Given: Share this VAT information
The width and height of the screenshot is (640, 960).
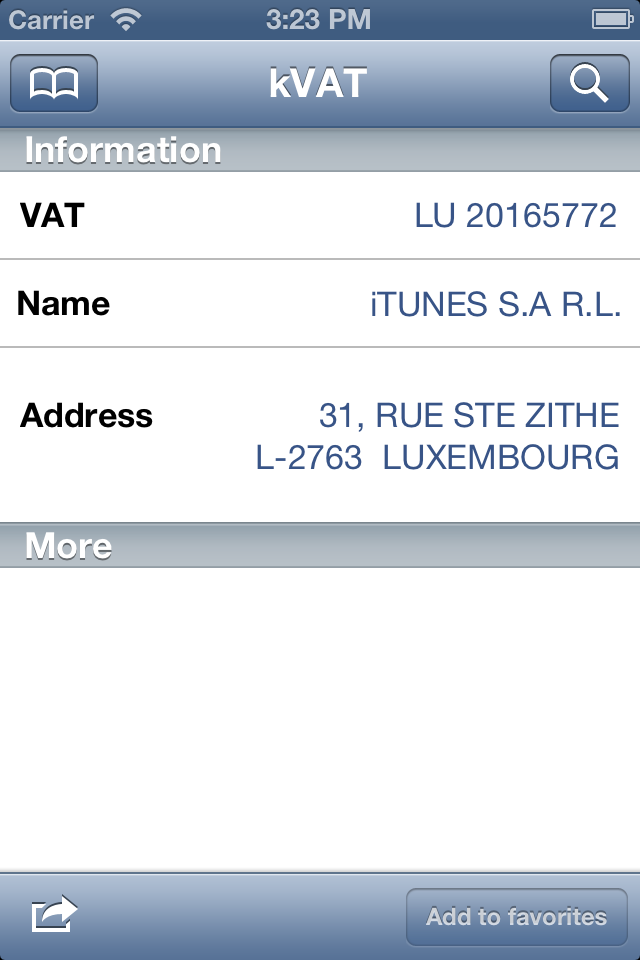Looking at the screenshot, I should pos(54,914).
